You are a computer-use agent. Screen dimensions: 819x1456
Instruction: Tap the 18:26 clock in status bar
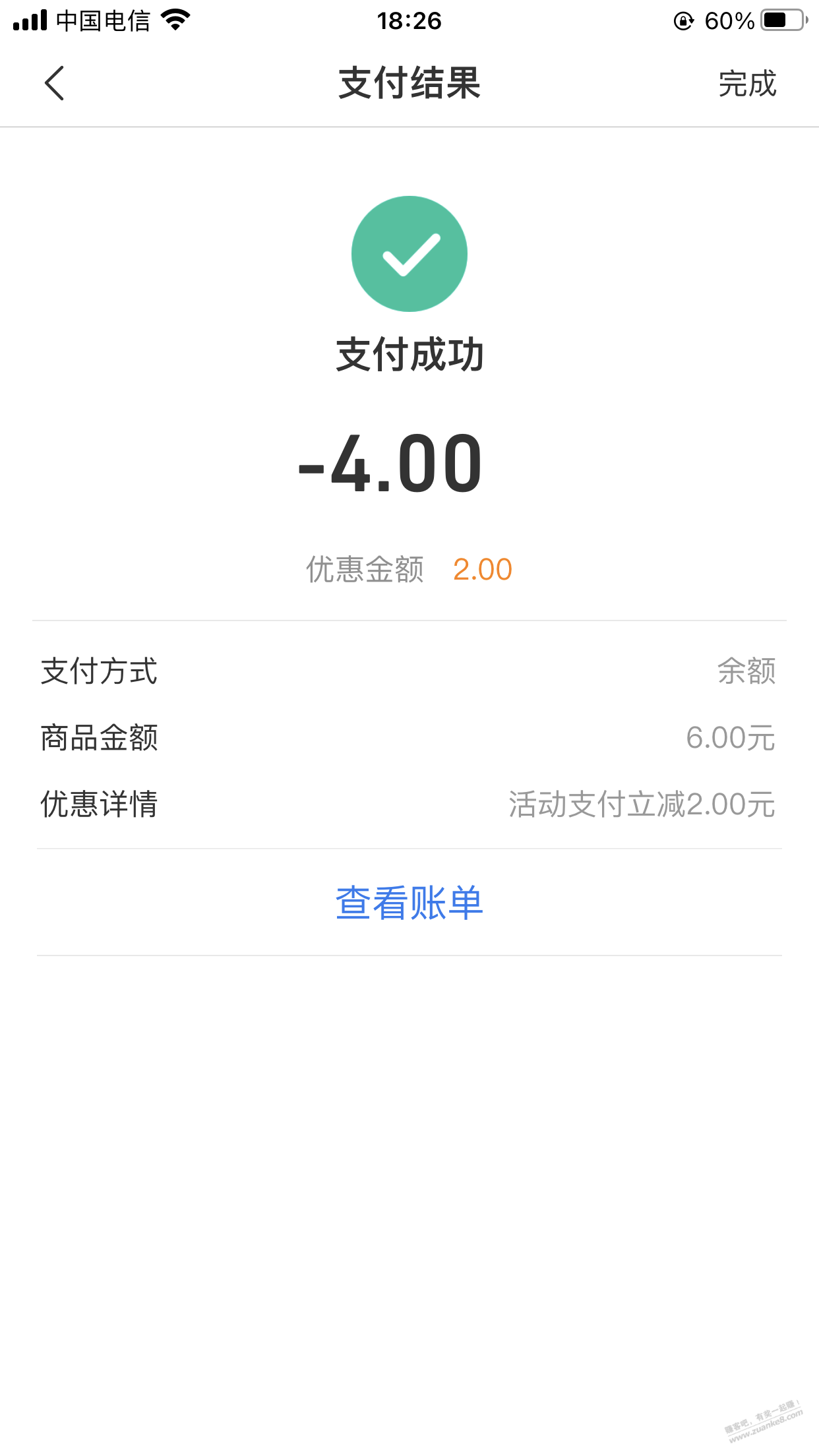[409, 20]
